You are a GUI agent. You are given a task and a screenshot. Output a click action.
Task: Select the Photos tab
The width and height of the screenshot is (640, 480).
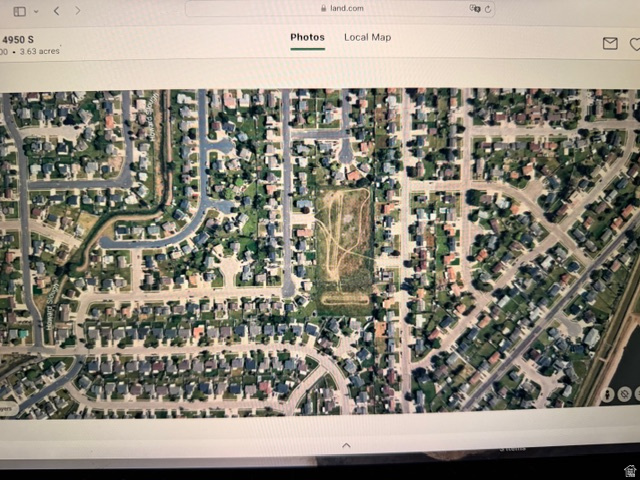(x=307, y=38)
